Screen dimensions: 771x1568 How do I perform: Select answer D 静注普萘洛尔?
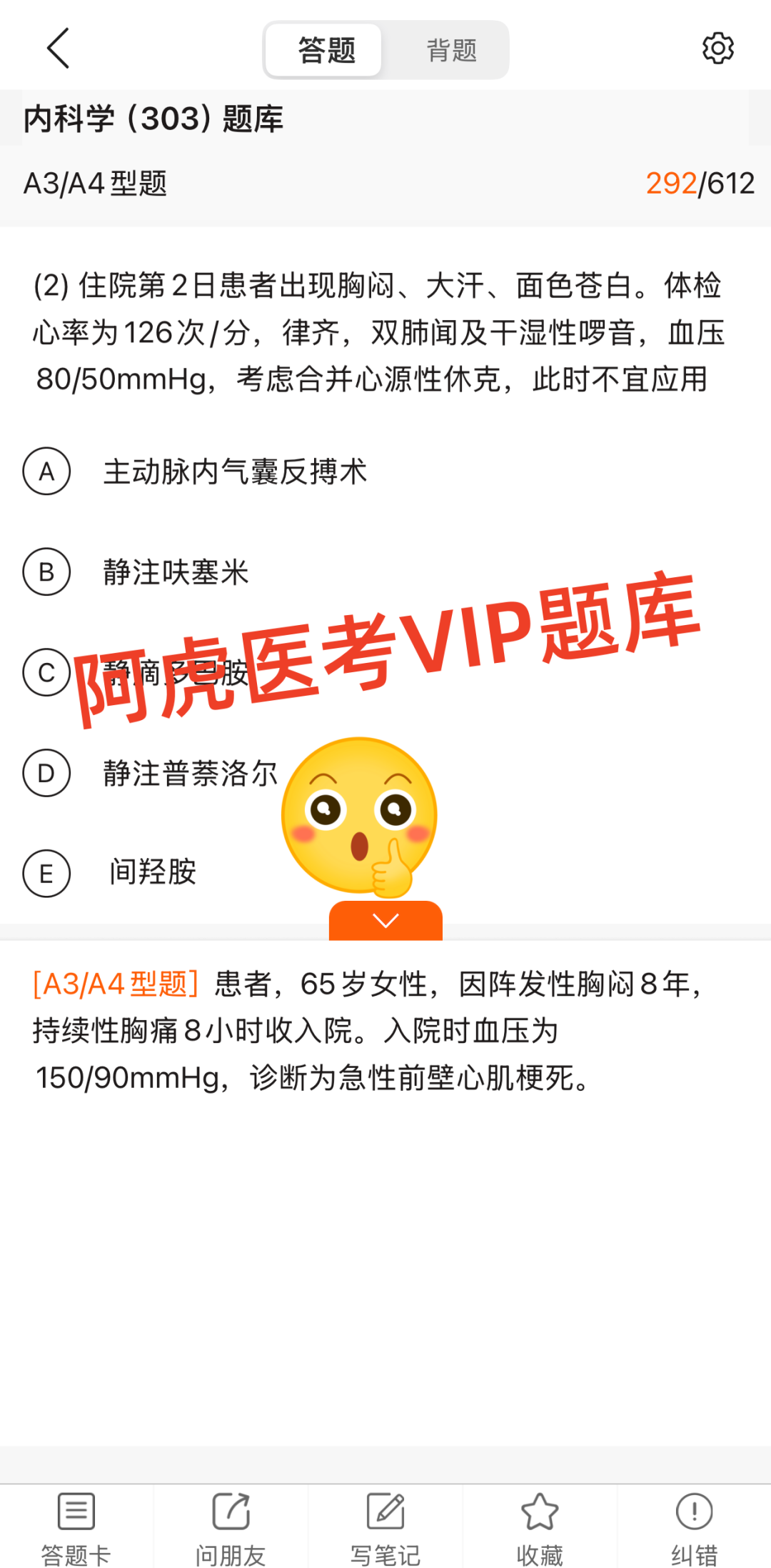coord(47,773)
